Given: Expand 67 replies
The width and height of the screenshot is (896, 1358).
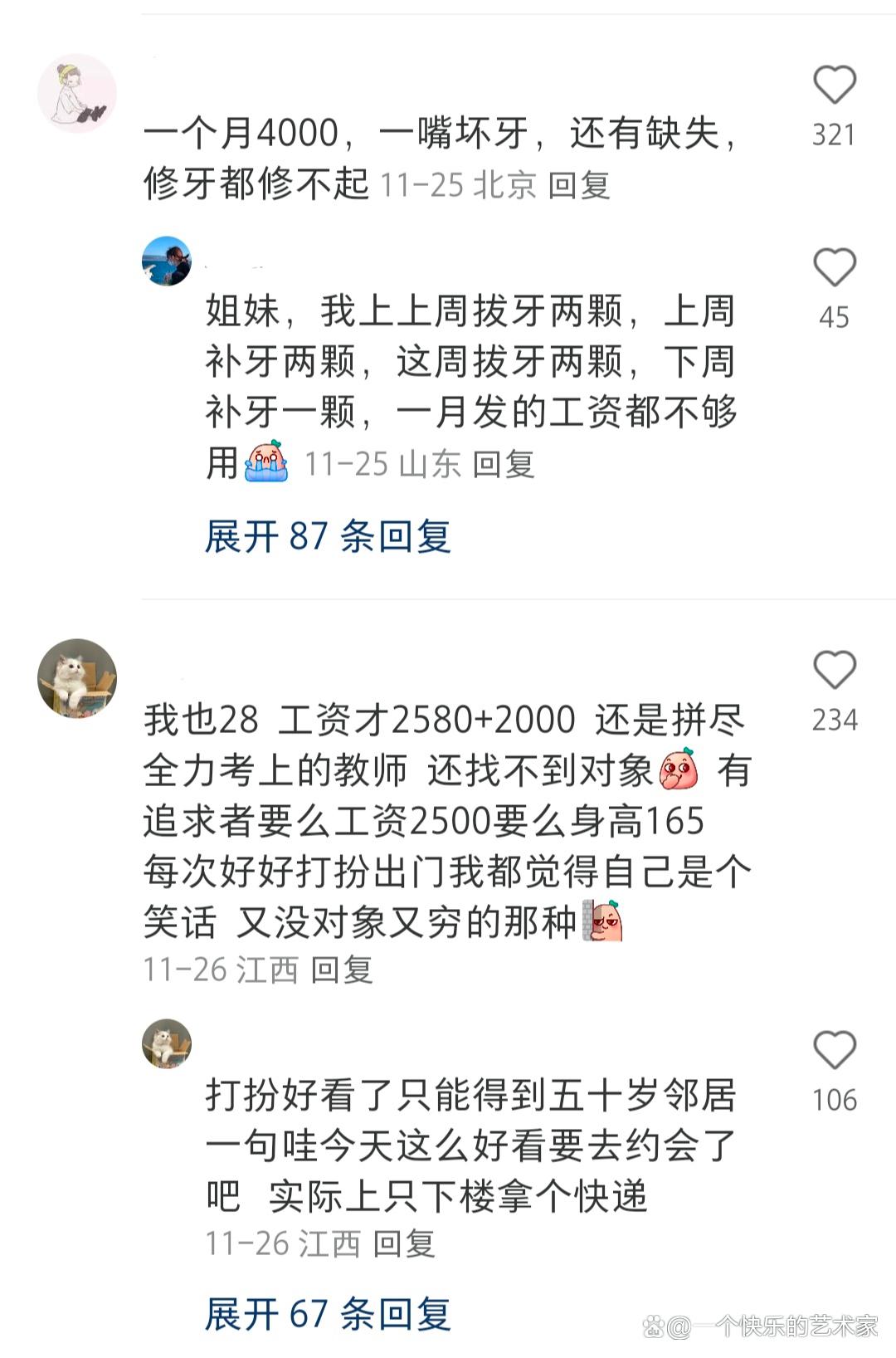Looking at the screenshot, I should click(x=328, y=1314).
